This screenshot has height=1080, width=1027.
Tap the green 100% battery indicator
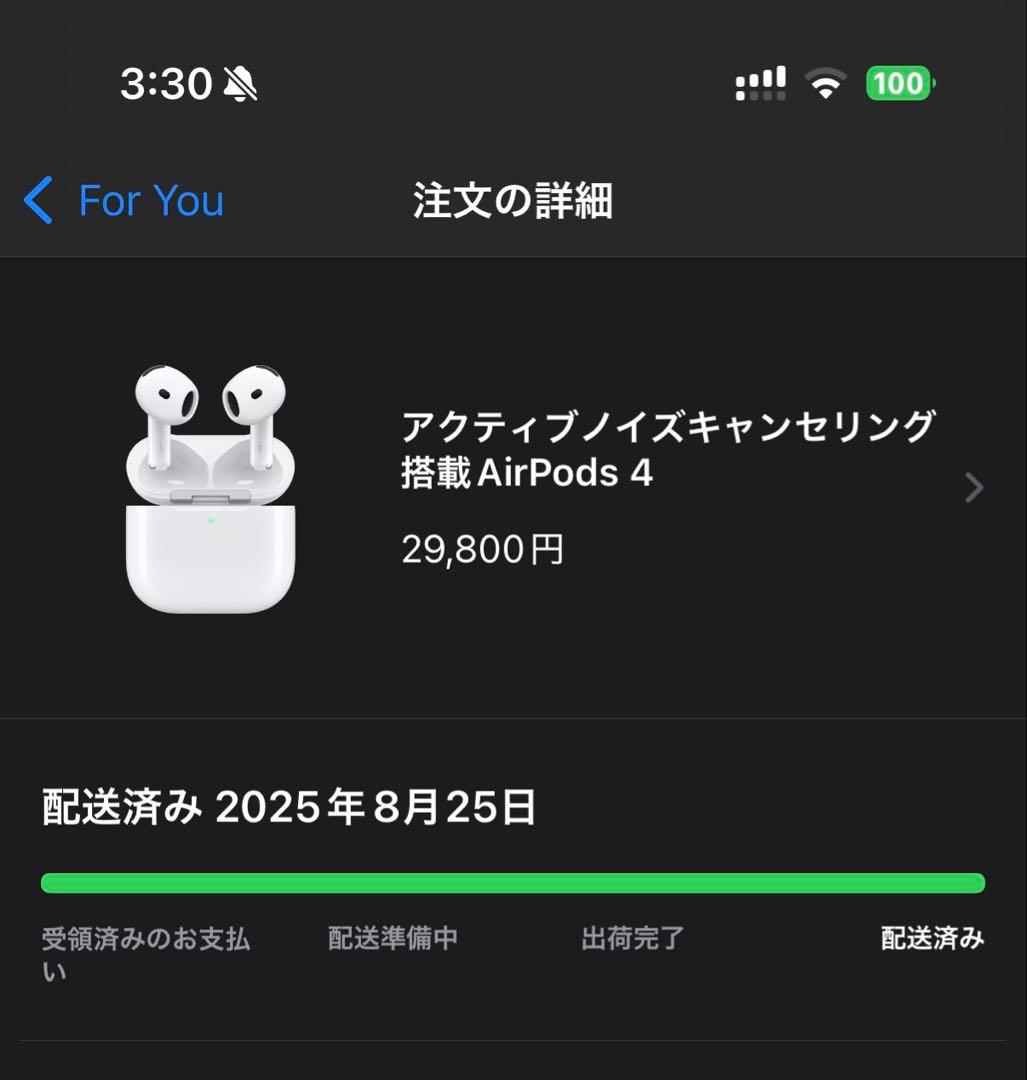pos(897,84)
